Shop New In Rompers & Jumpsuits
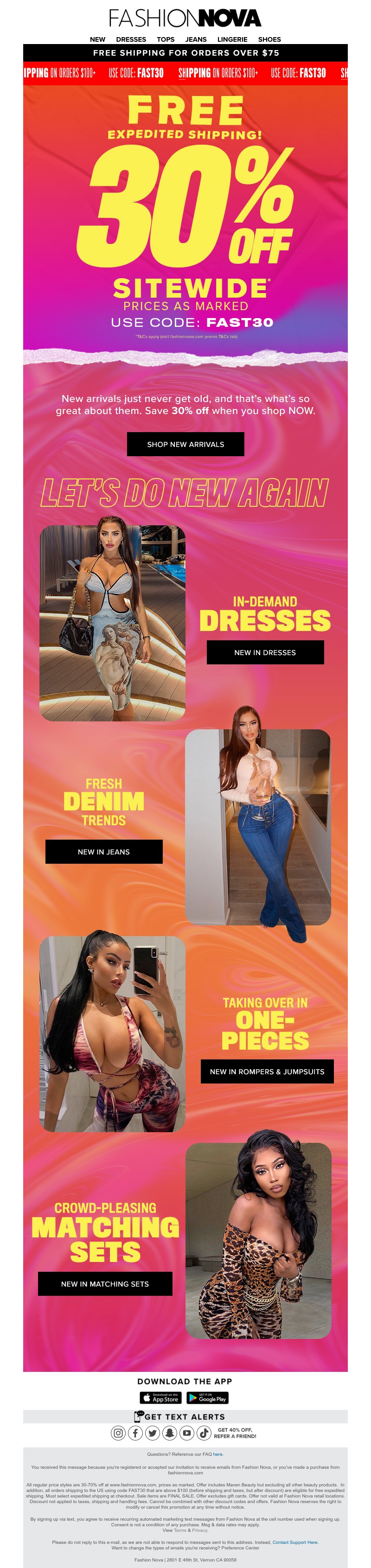Image resolution: width=371 pixels, height=1568 pixels. coord(267,1071)
